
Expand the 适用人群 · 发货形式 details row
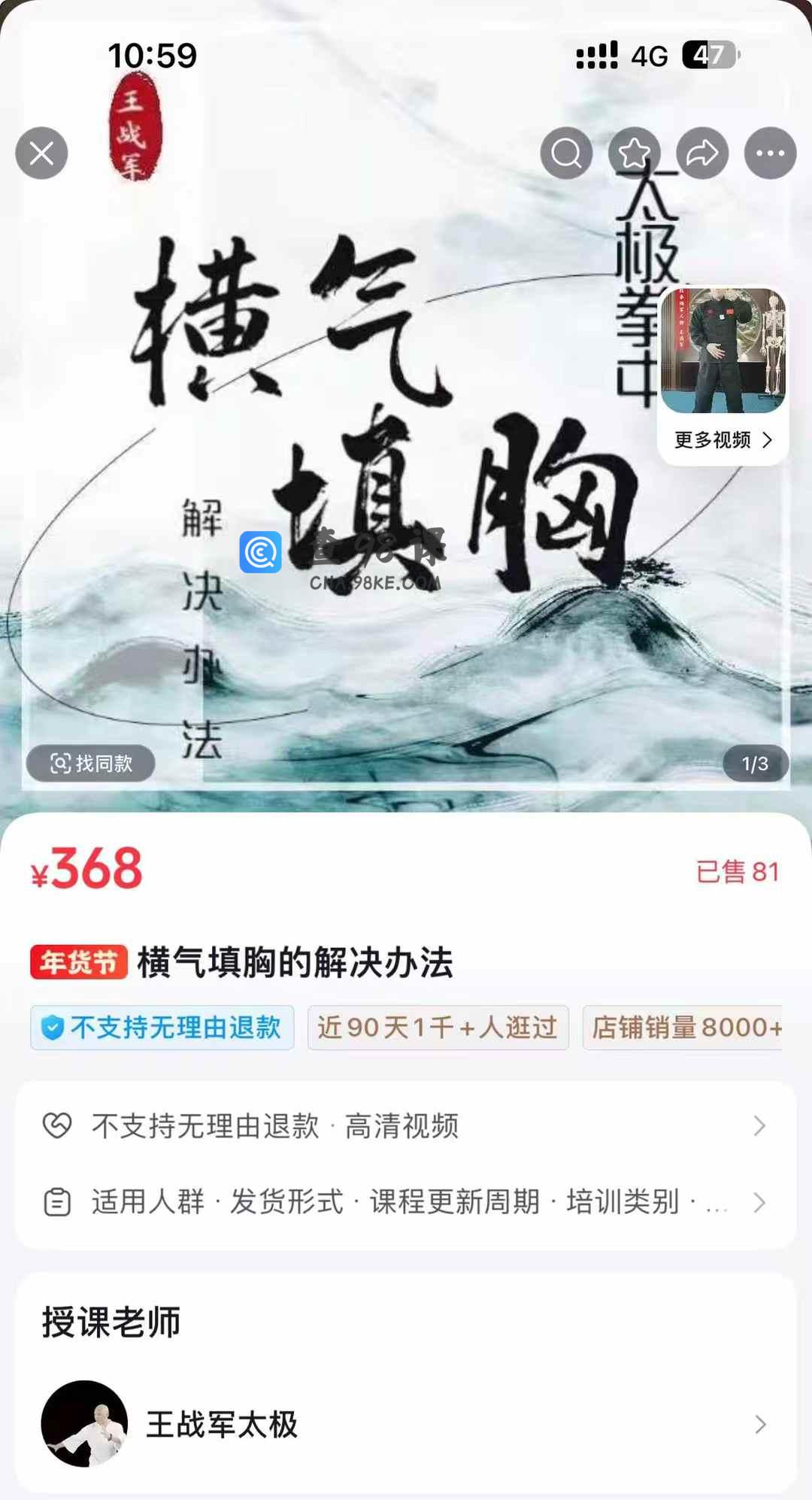(x=406, y=1202)
